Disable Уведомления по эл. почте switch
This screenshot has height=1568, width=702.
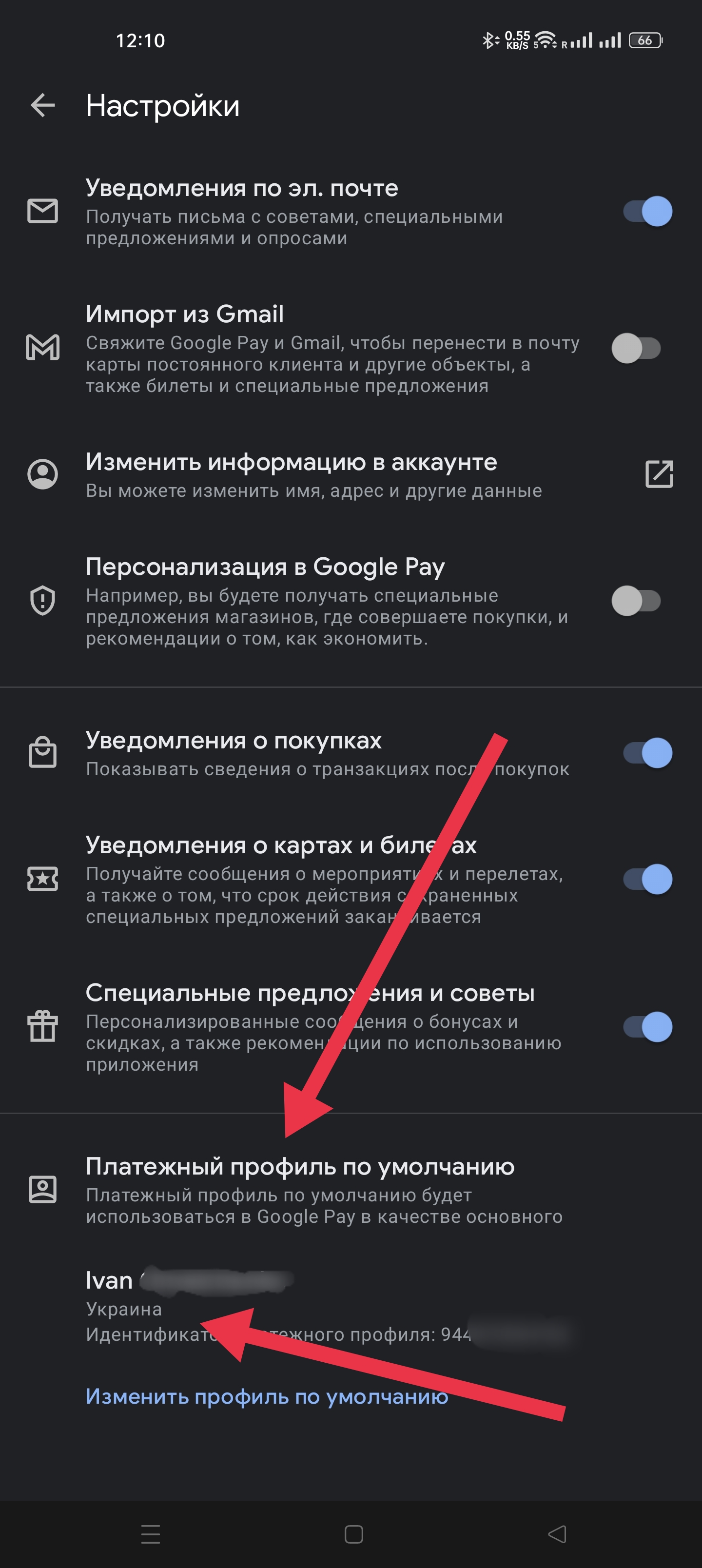click(647, 211)
